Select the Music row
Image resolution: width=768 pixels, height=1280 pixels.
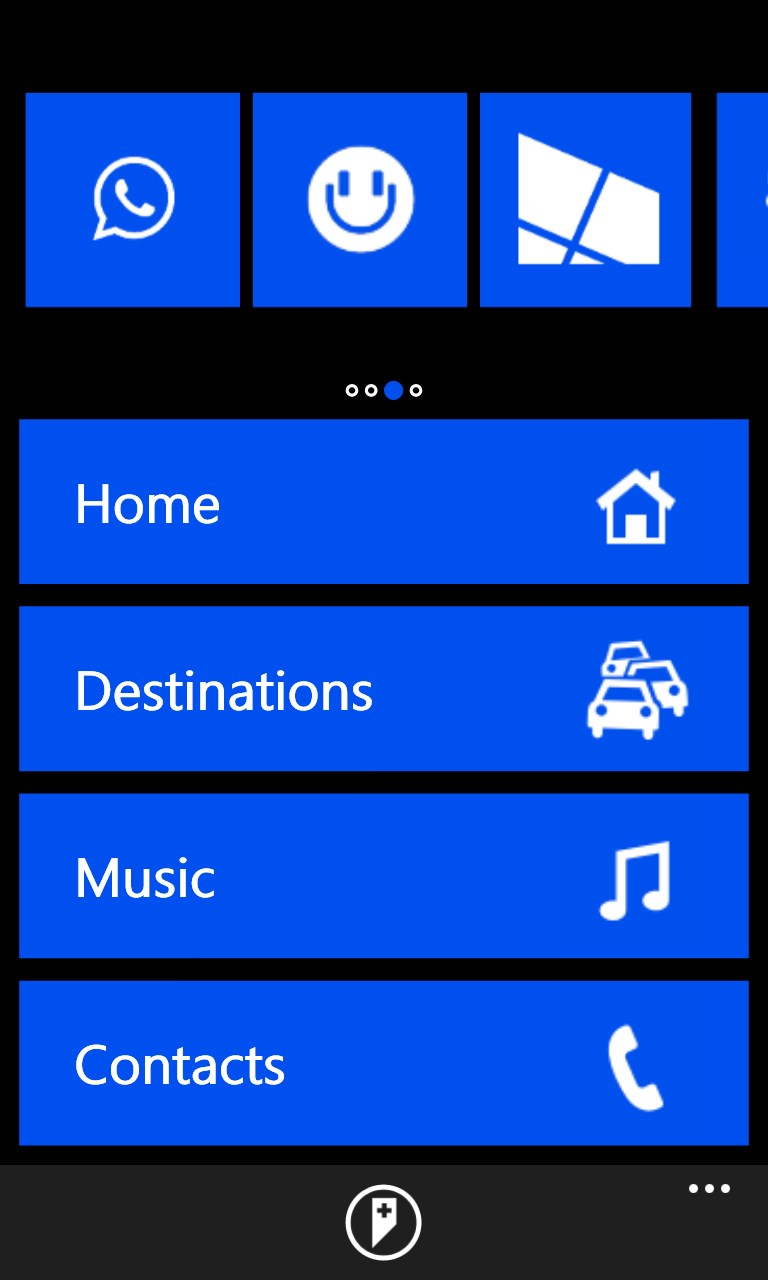pyautogui.click(x=384, y=876)
